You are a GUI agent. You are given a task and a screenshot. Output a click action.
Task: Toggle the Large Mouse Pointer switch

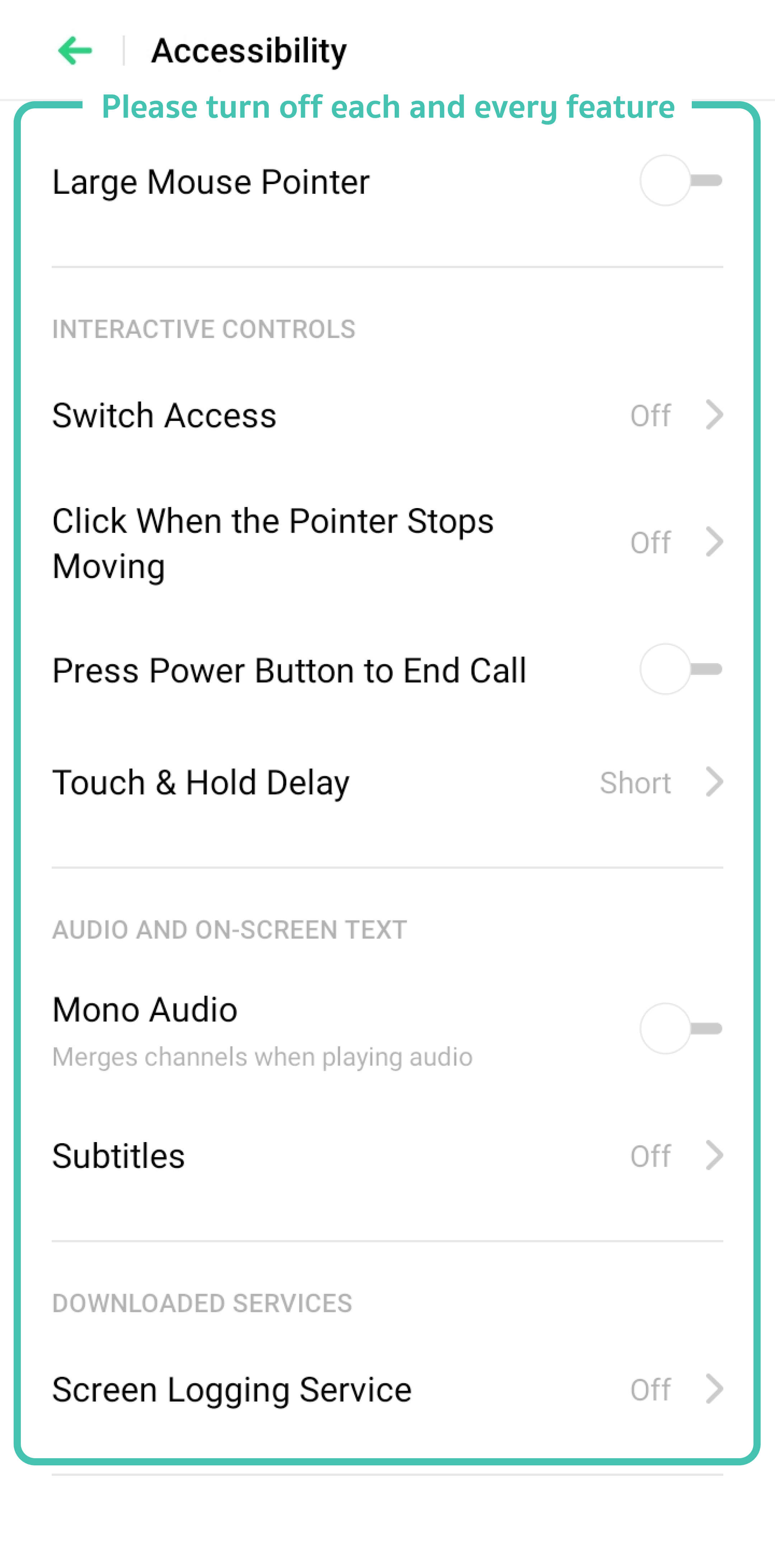tap(680, 181)
